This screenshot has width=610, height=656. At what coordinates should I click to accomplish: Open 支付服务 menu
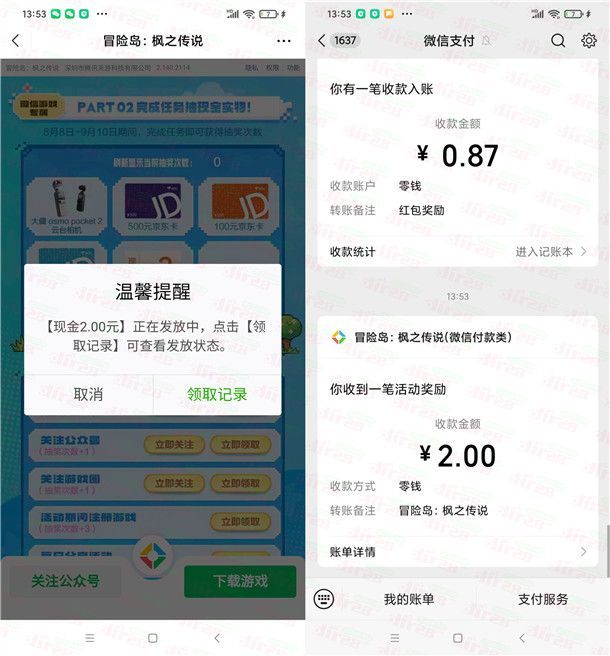point(543,599)
